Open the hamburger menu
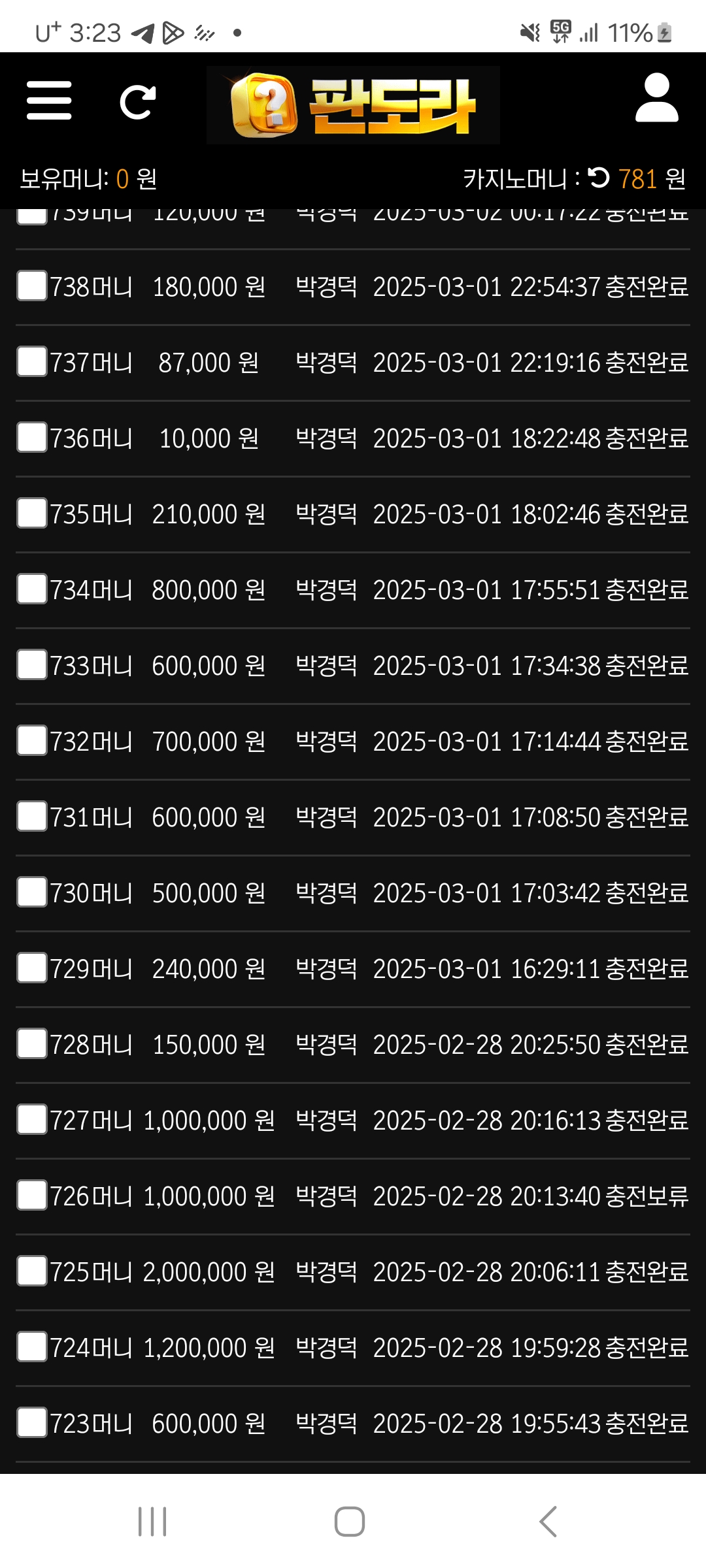Image resolution: width=706 pixels, height=1568 pixels. (49, 101)
